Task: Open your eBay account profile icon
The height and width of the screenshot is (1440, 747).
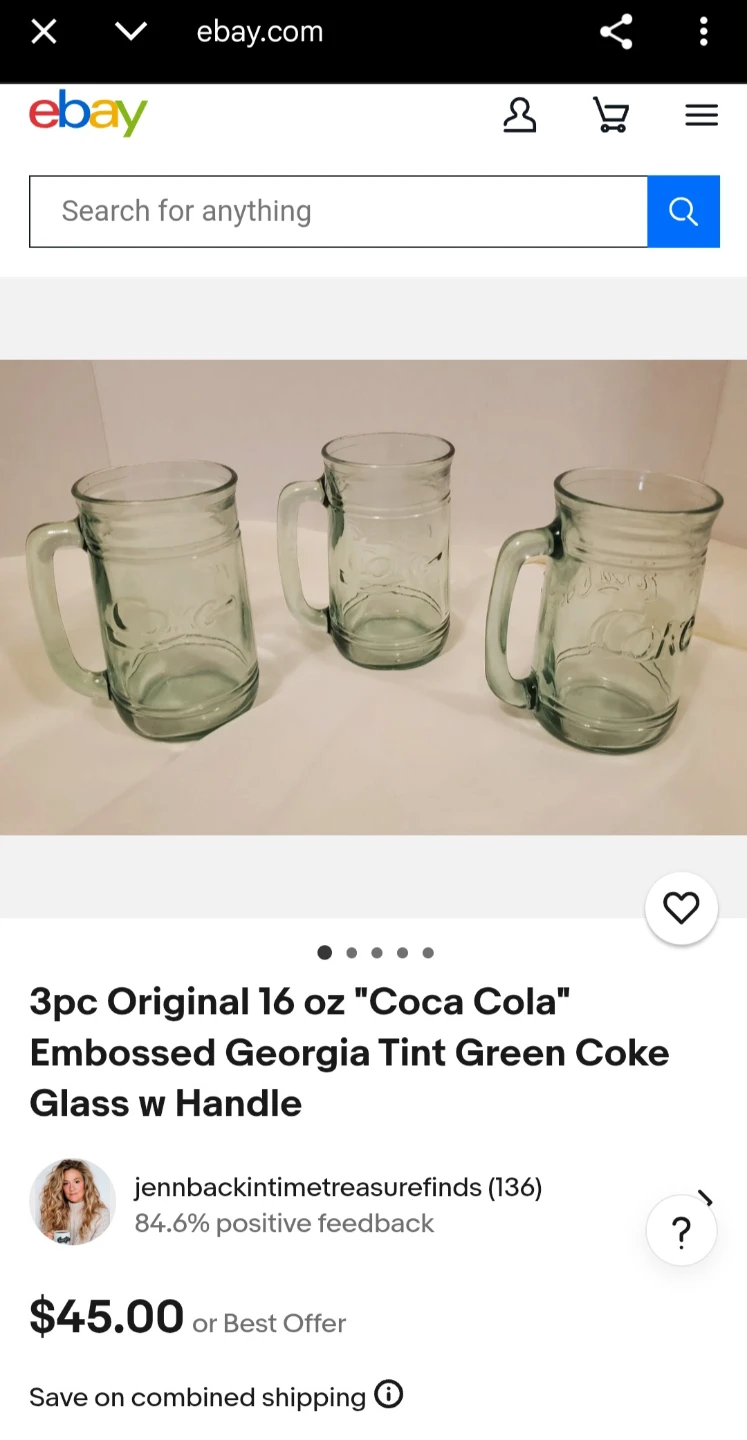Action: point(520,115)
